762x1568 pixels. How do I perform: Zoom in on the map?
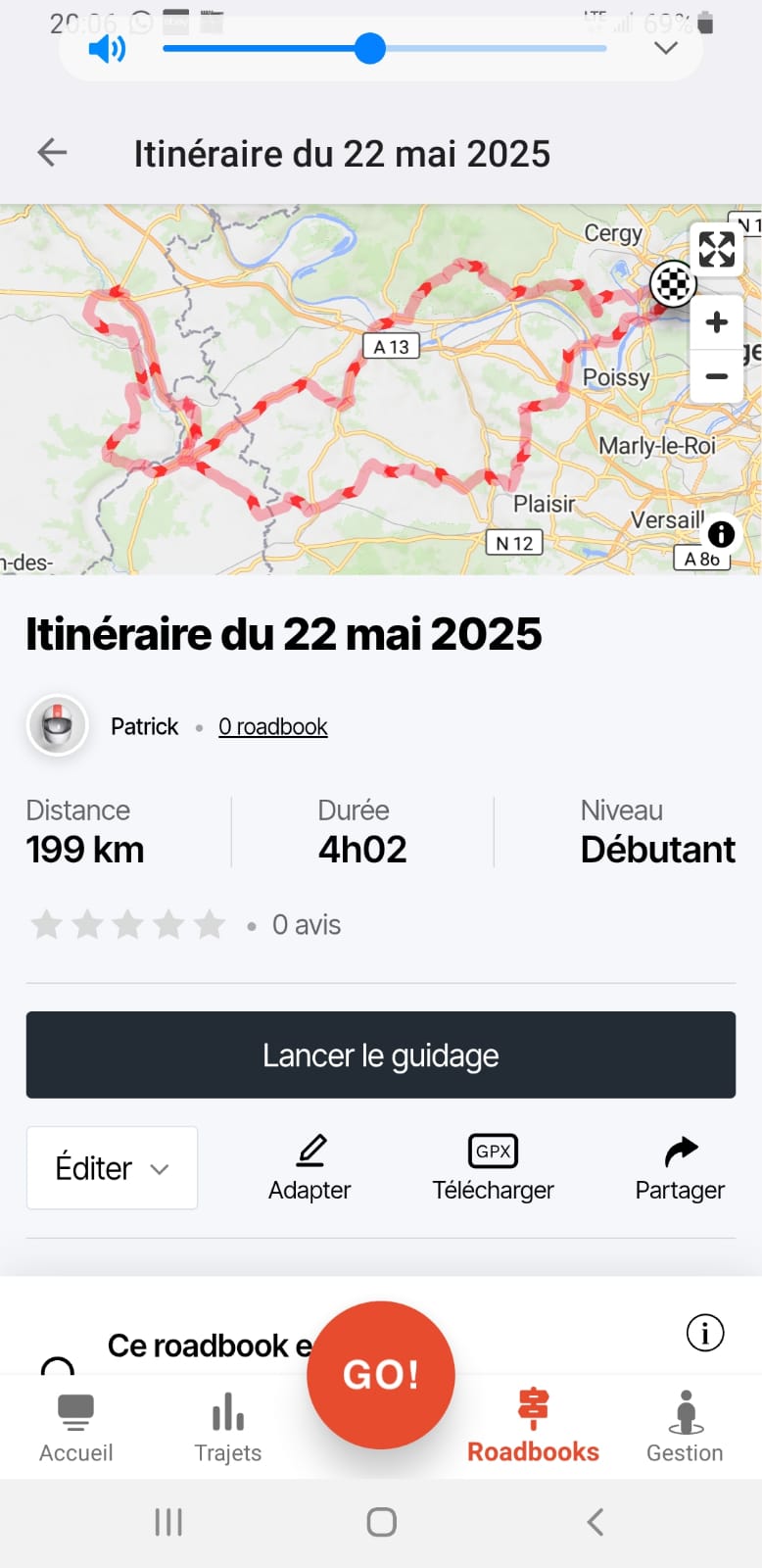tap(716, 322)
